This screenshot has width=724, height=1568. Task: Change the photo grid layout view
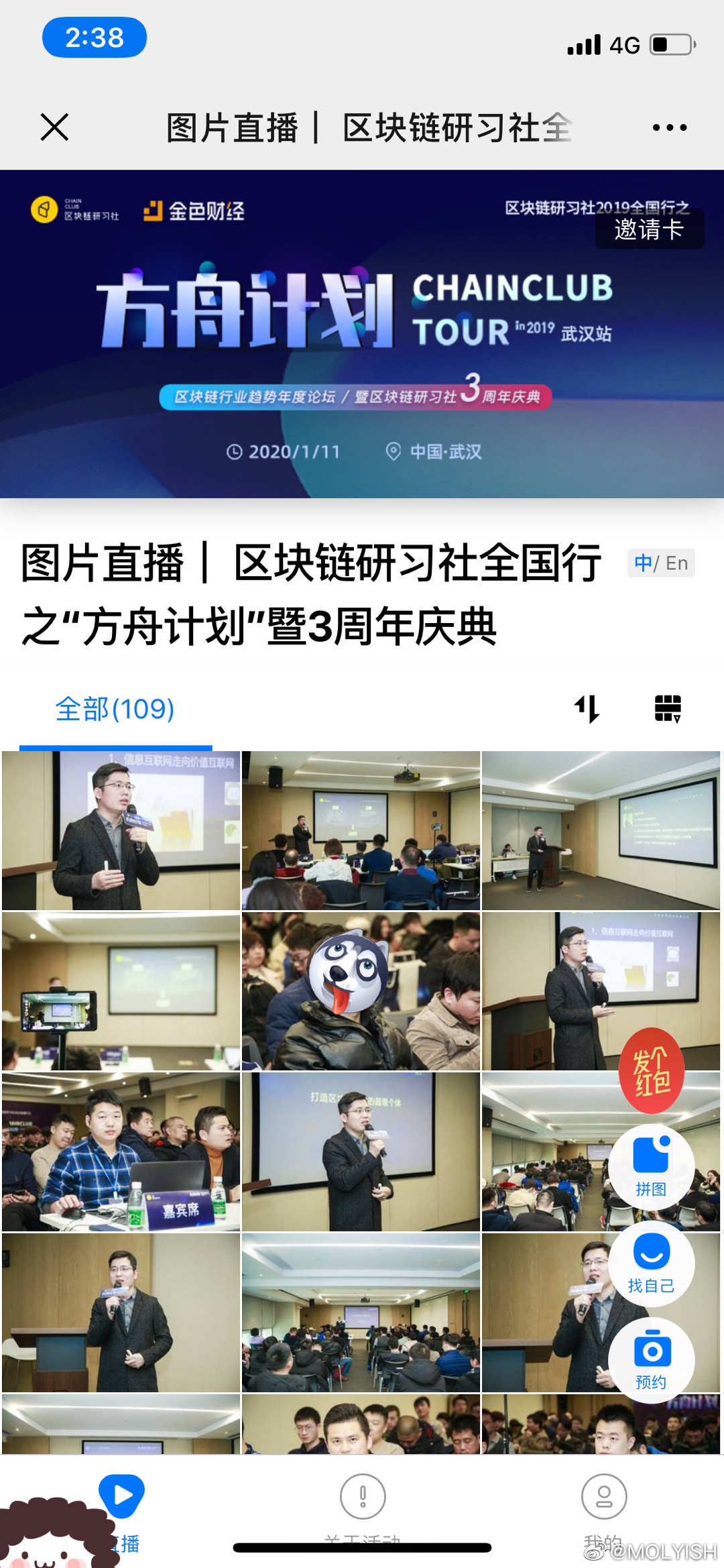pos(668,709)
